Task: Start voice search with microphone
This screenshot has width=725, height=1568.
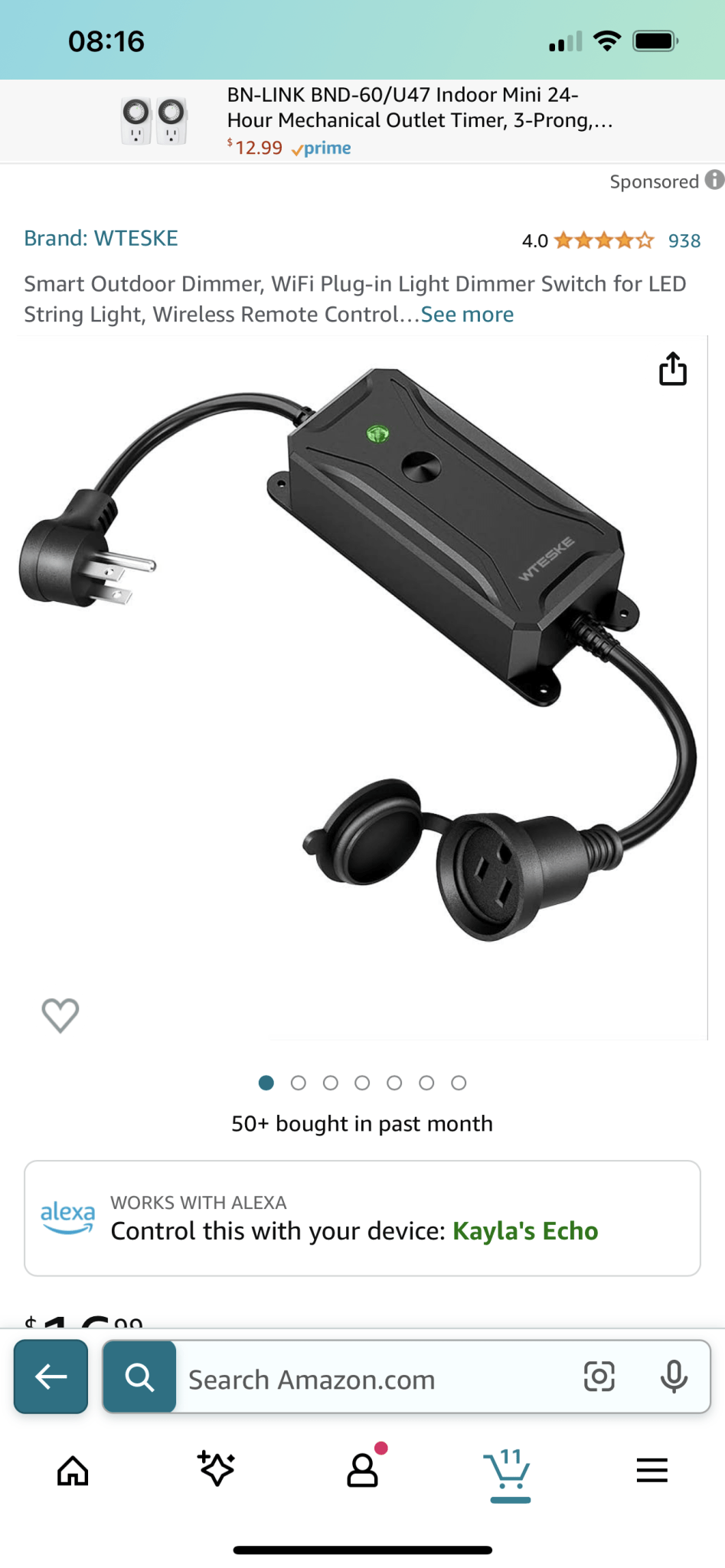Action: [x=674, y=1377]
